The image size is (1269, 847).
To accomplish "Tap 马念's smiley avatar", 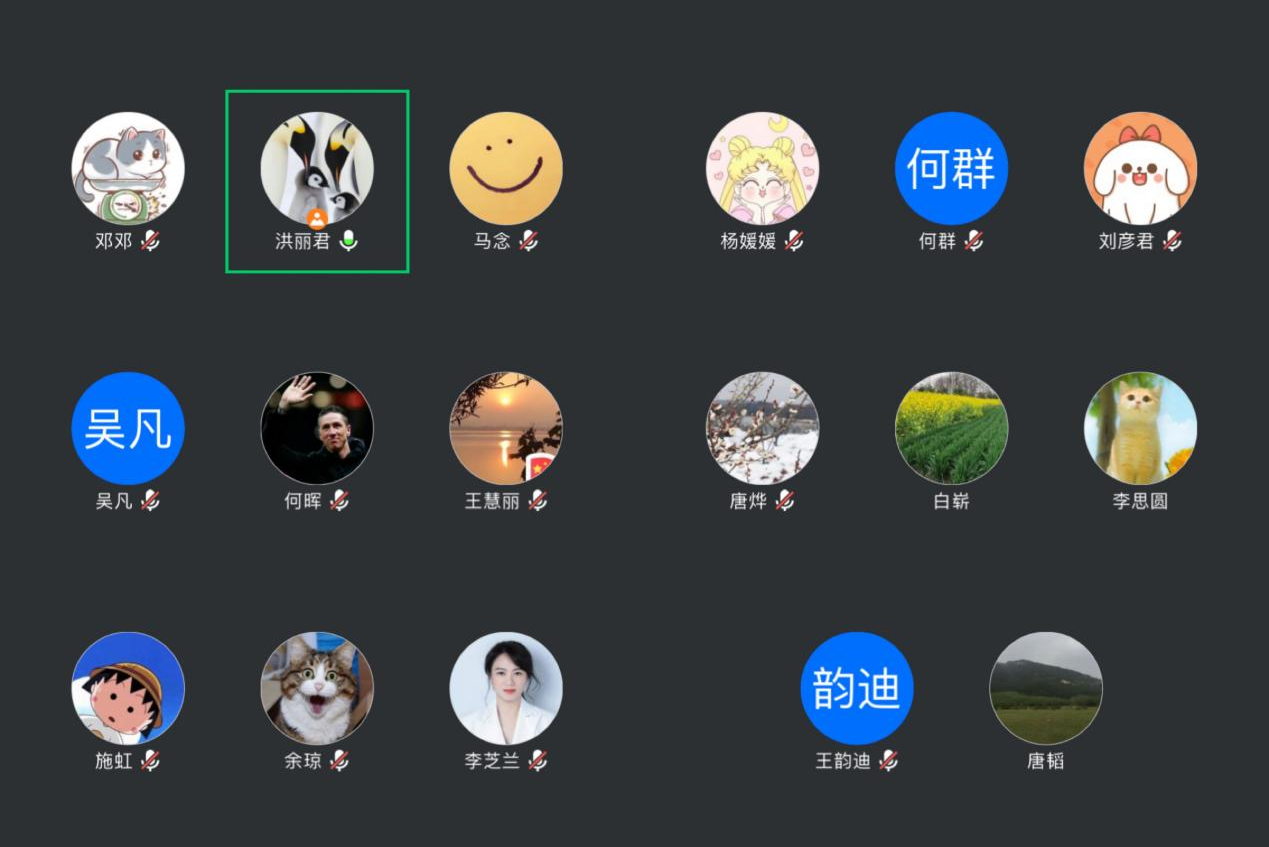I will pyautogui.click(x=506, y=168).
